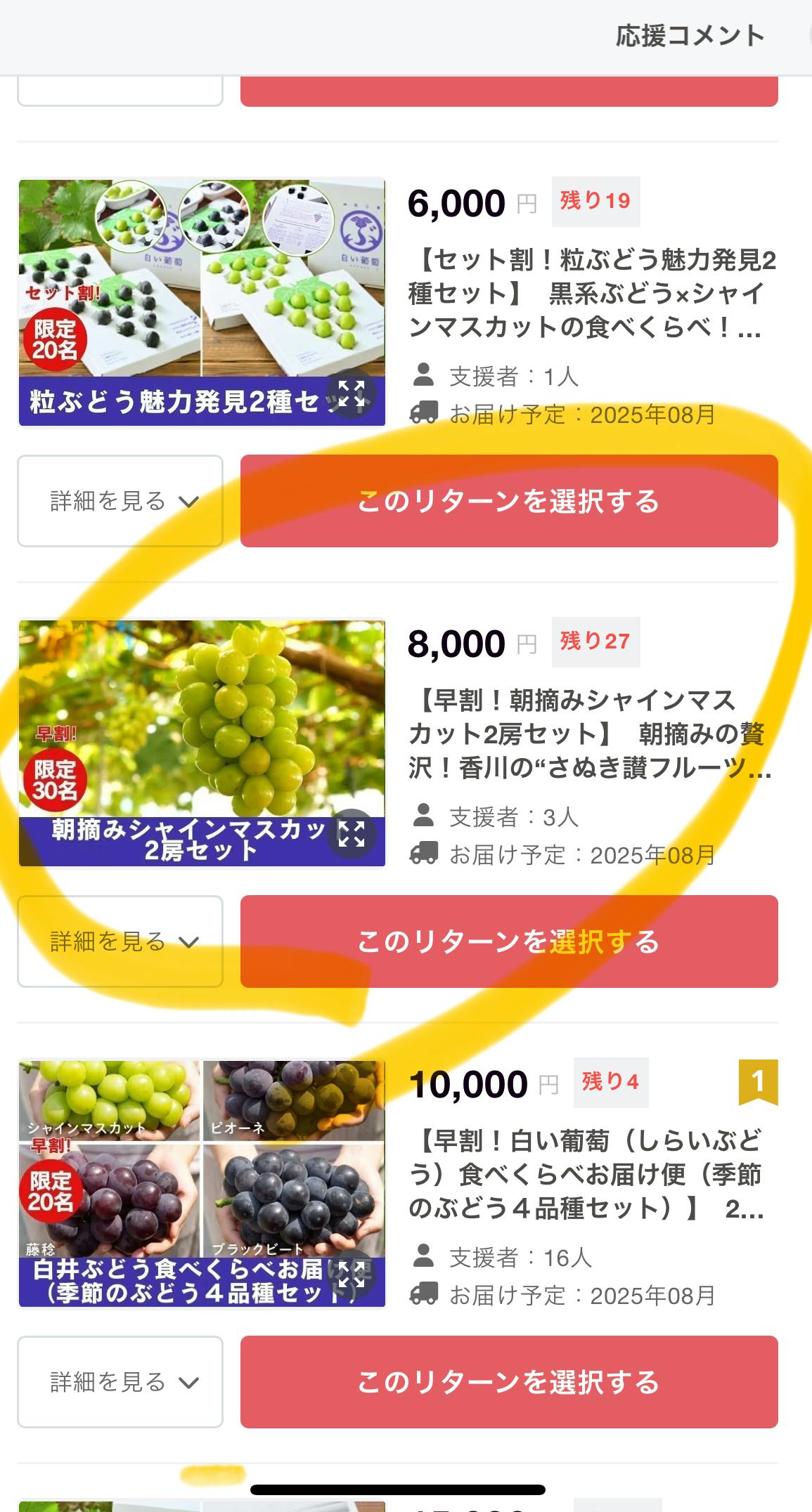Expand details for the 8,000円 return

(120, 941)
